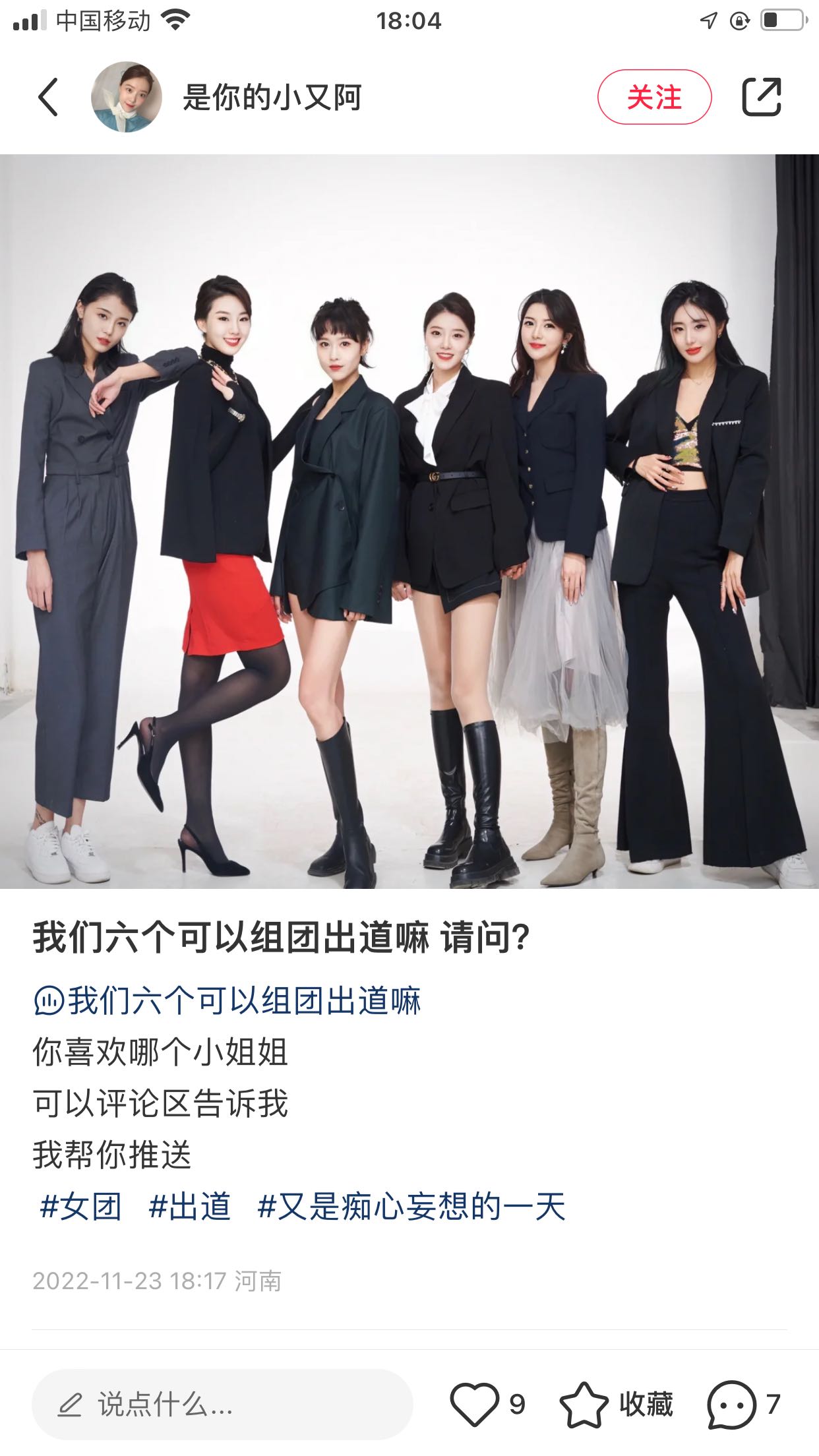Screen dimensions: 819x1456
Task: Open the group photo in full view
Action: [x=409, y=521]
